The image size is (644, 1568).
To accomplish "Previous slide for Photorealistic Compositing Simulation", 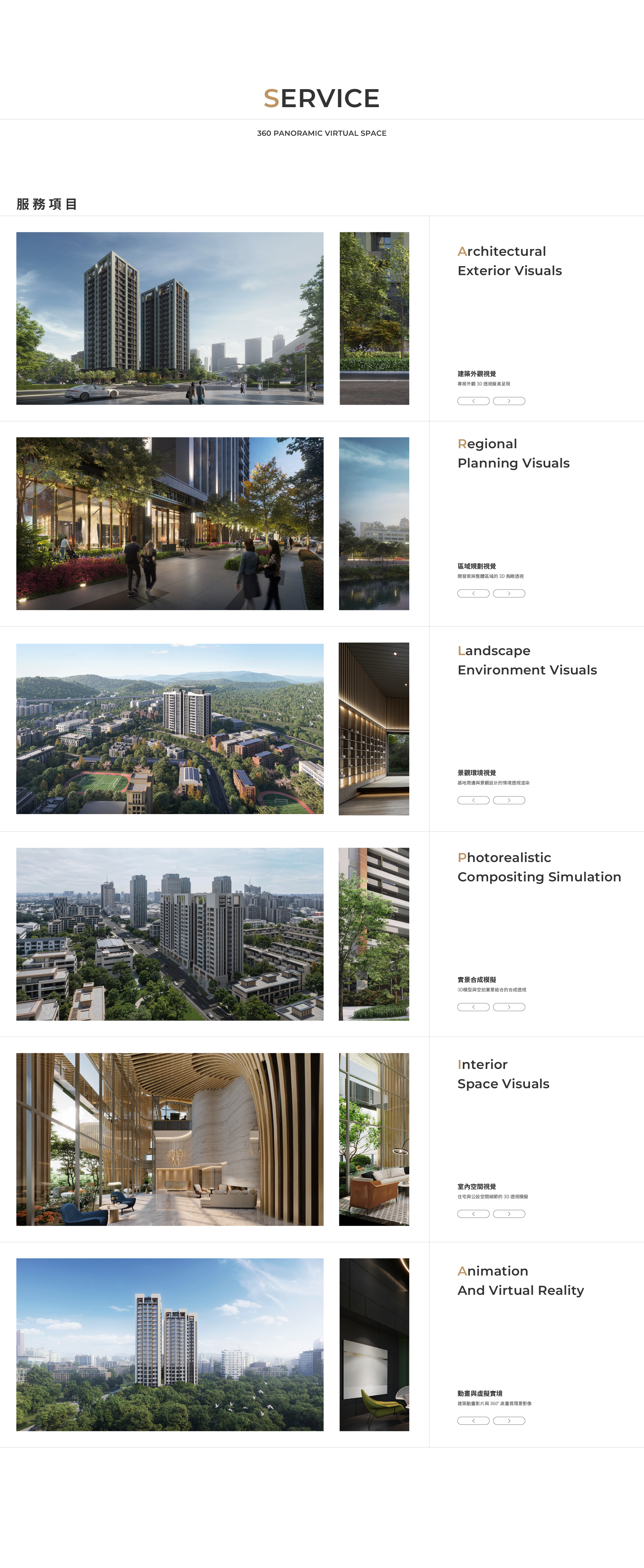I will tap(473, 1007).
